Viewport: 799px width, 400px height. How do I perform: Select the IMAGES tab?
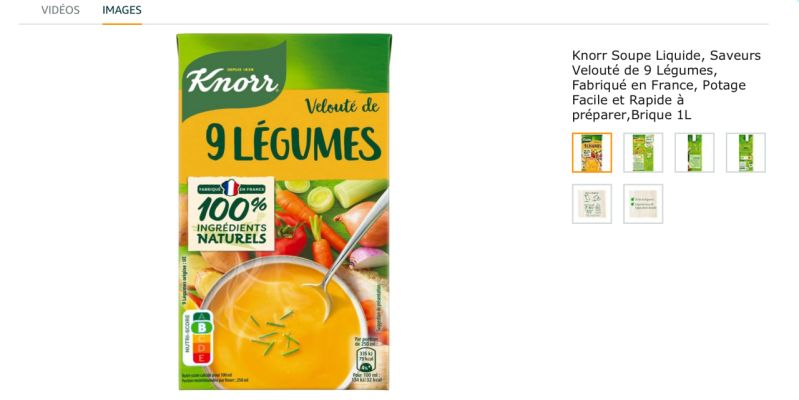point(122,10)
